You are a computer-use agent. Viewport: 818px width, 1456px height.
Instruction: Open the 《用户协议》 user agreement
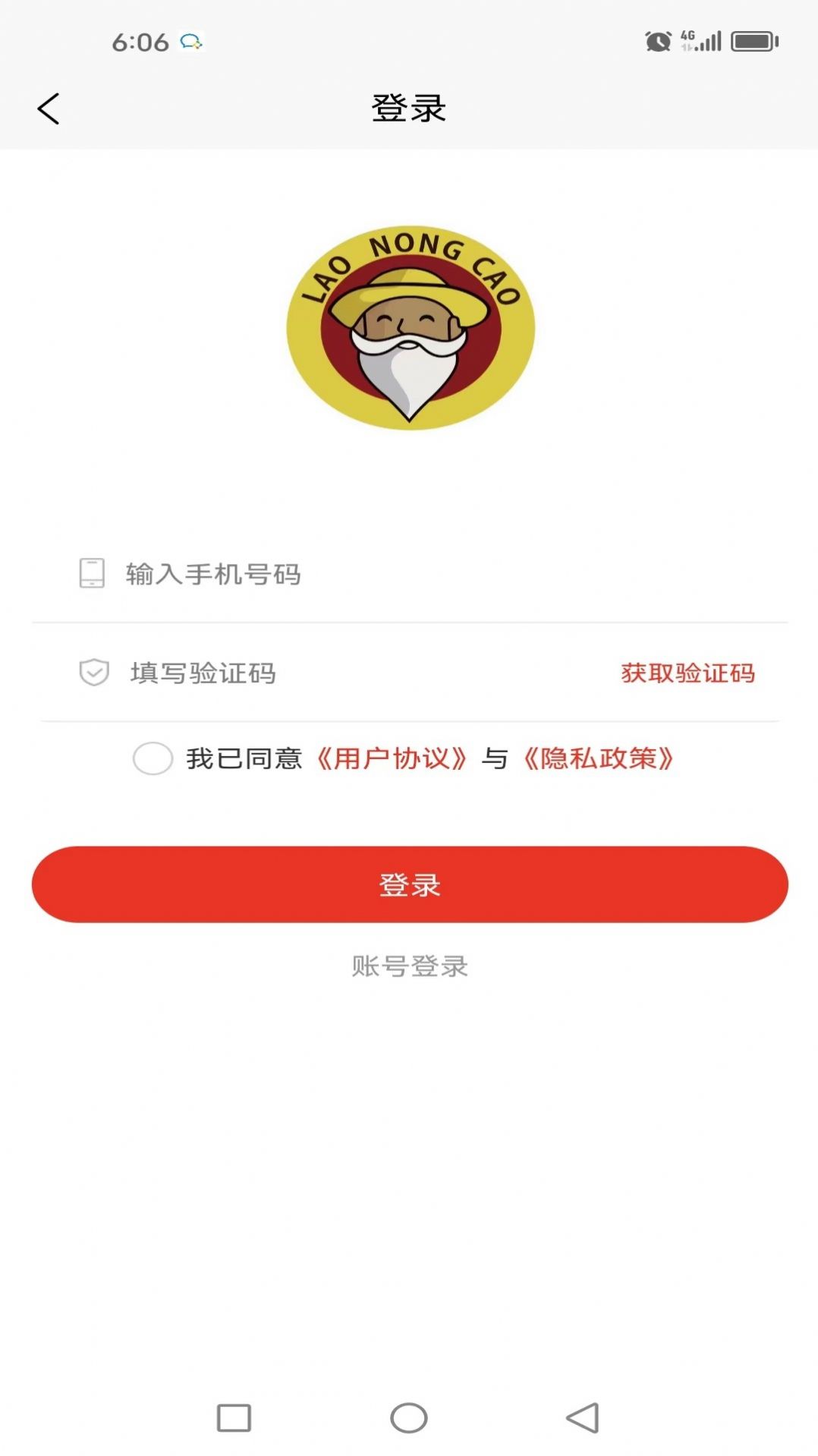click(391, 758)
